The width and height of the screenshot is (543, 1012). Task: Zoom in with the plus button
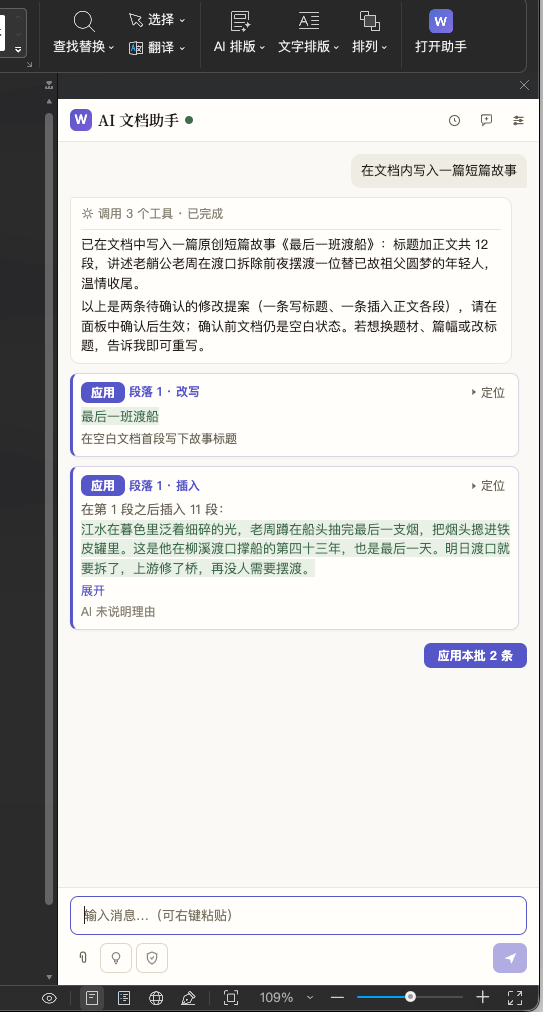click(482, 997)
